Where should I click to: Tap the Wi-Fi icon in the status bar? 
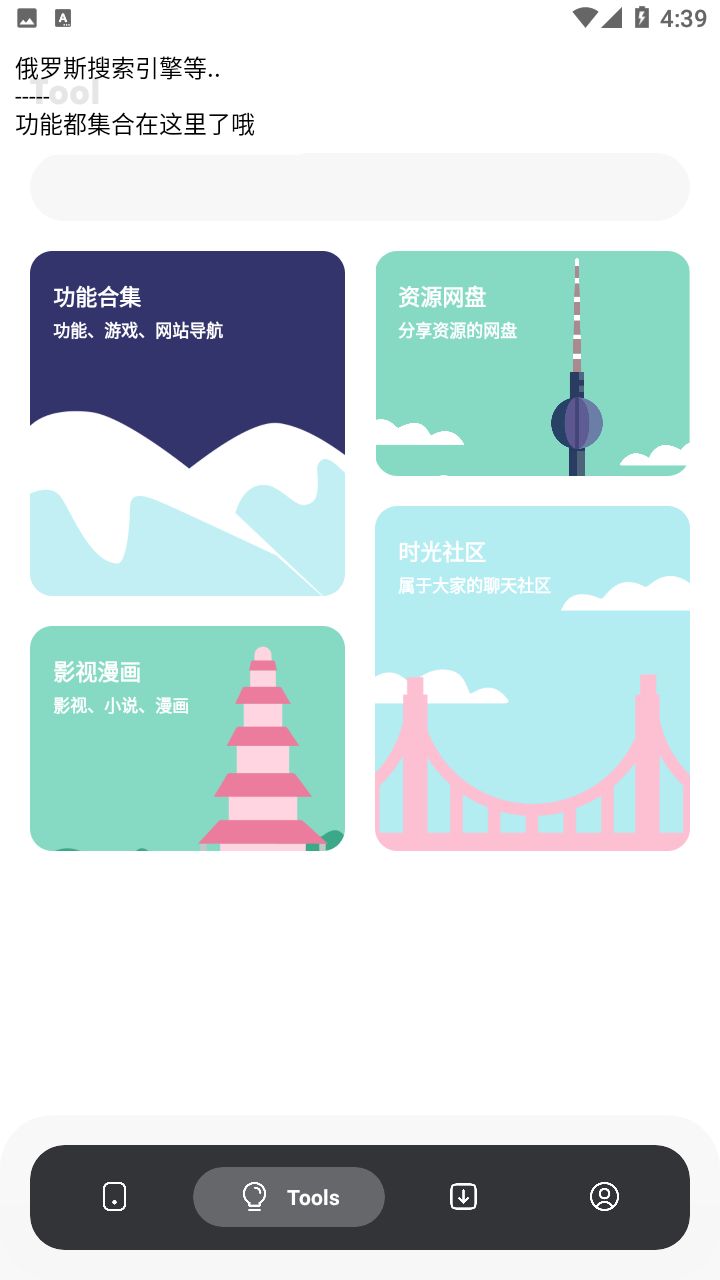click(x=583, y=17)
